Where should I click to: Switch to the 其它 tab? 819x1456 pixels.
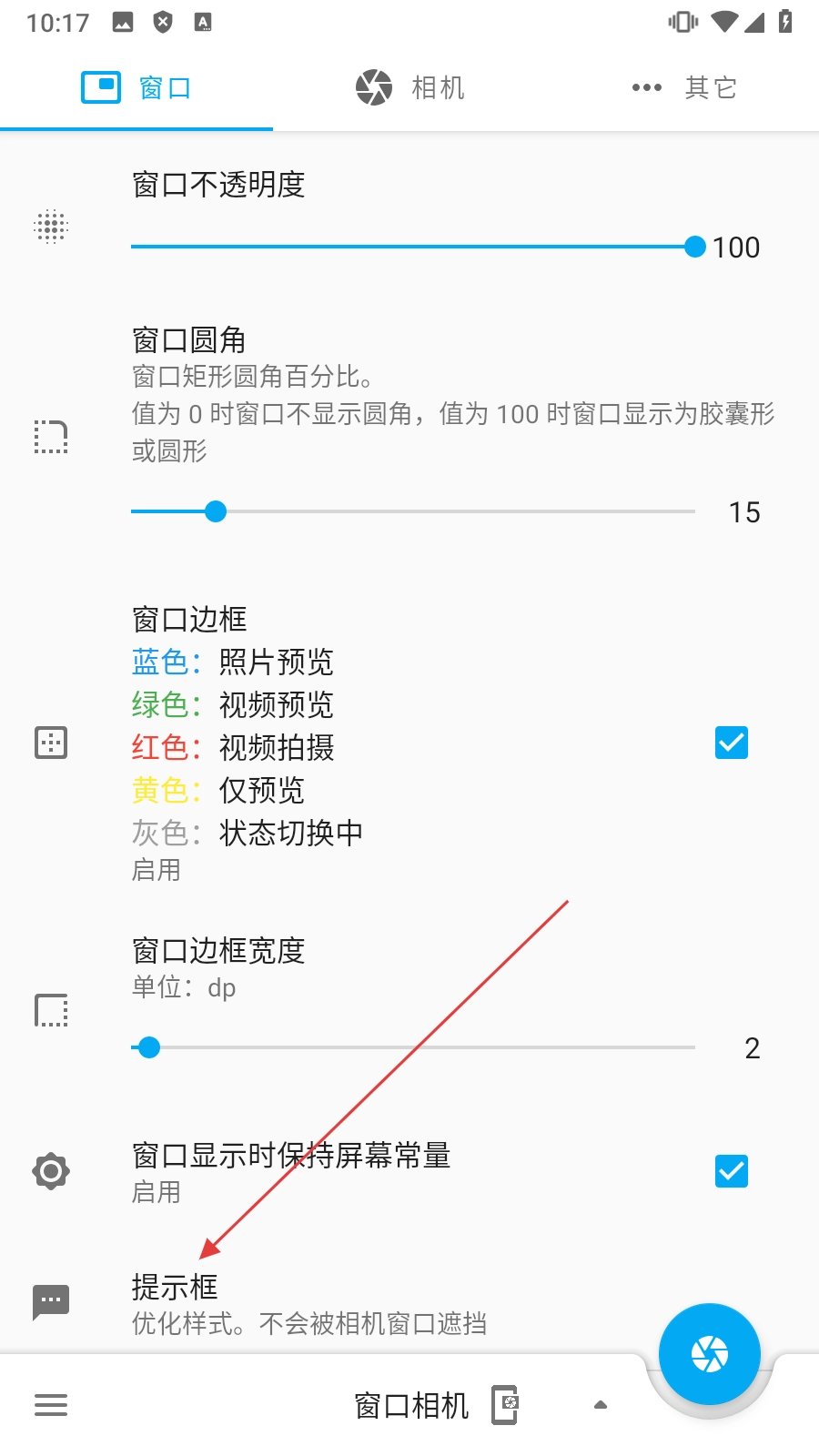click(x=684, y=87)
